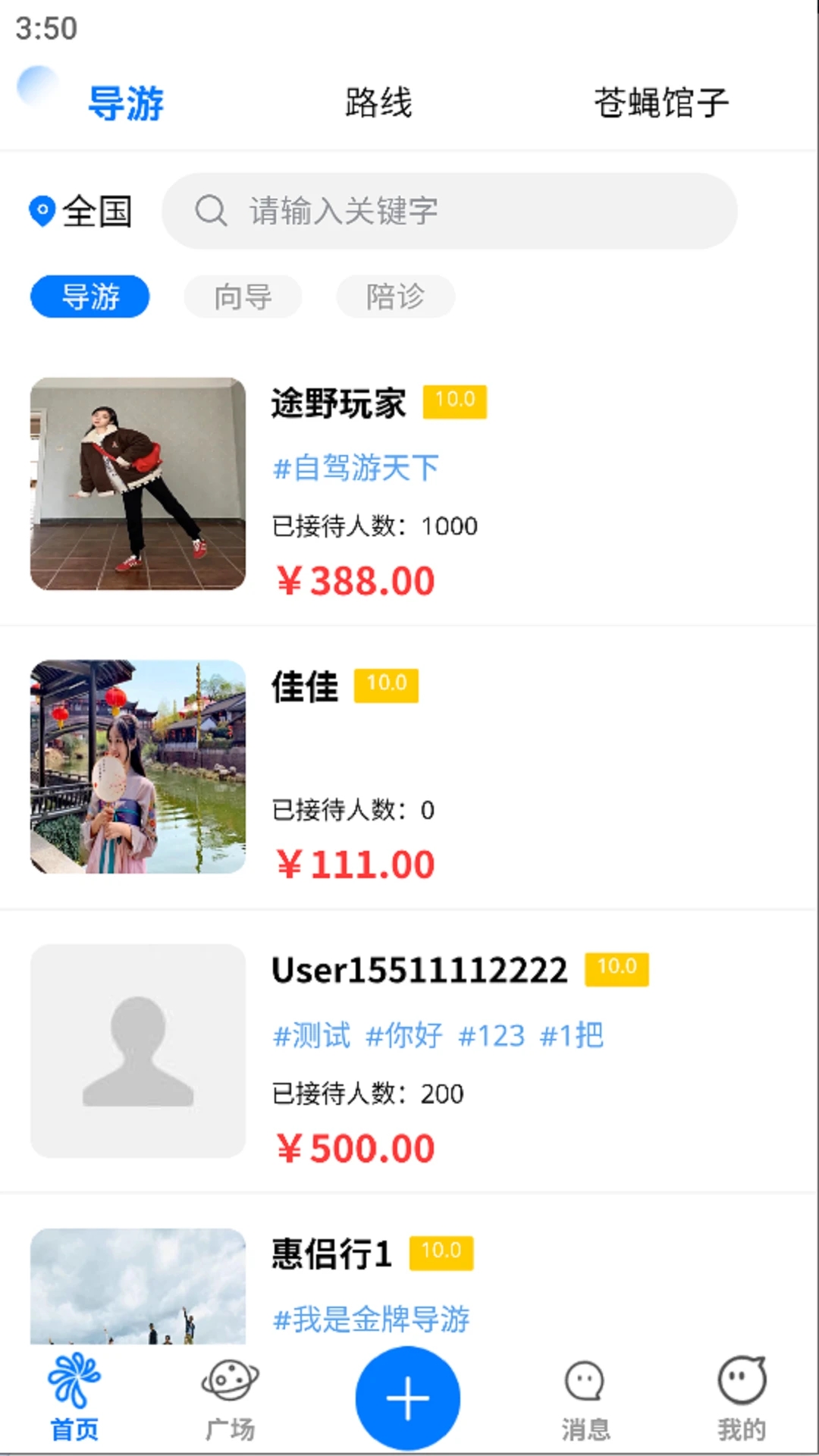The height and width of the screenshot is (1456, 819).
Task: Toggle the 陪诊 filter chip
Action: [x=395, y=297]
